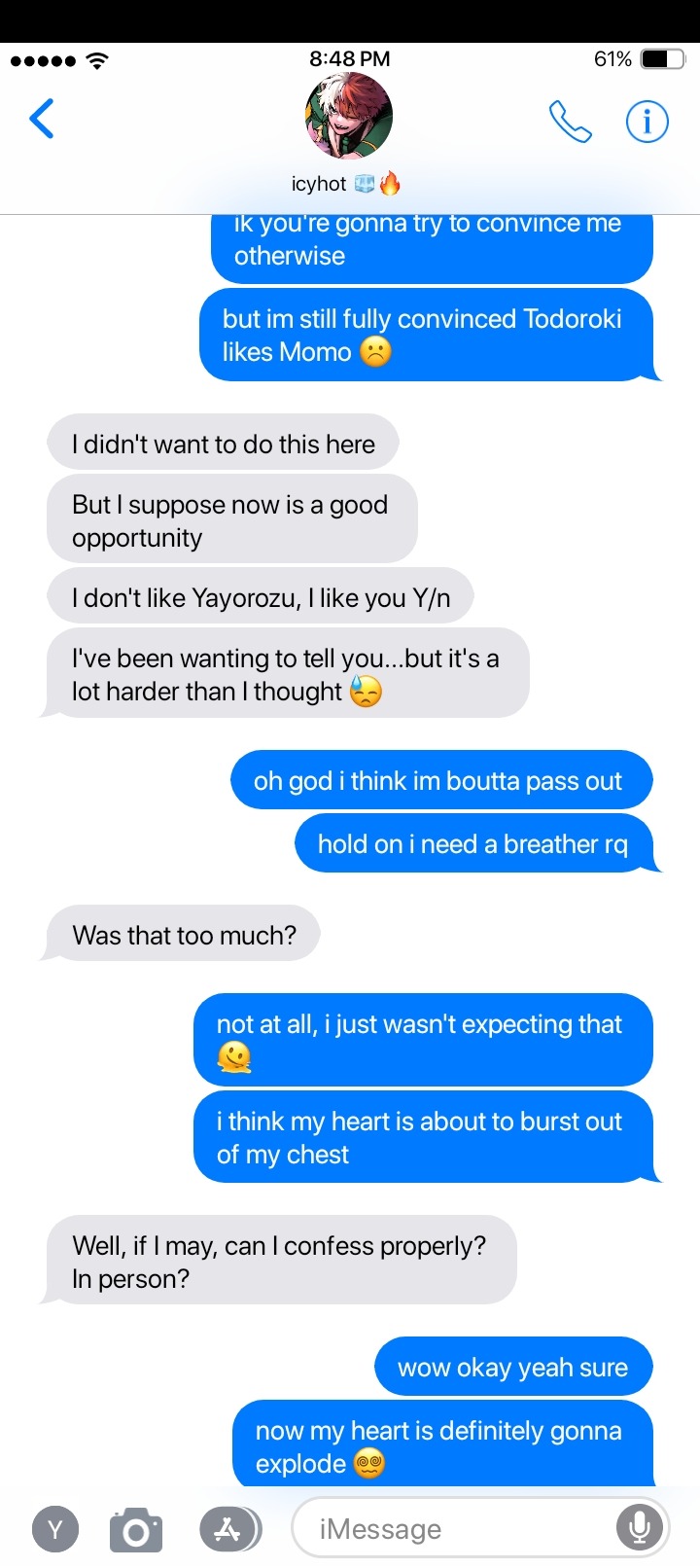
Task: Tap the Y avatar button
Action: [55, 1529]
